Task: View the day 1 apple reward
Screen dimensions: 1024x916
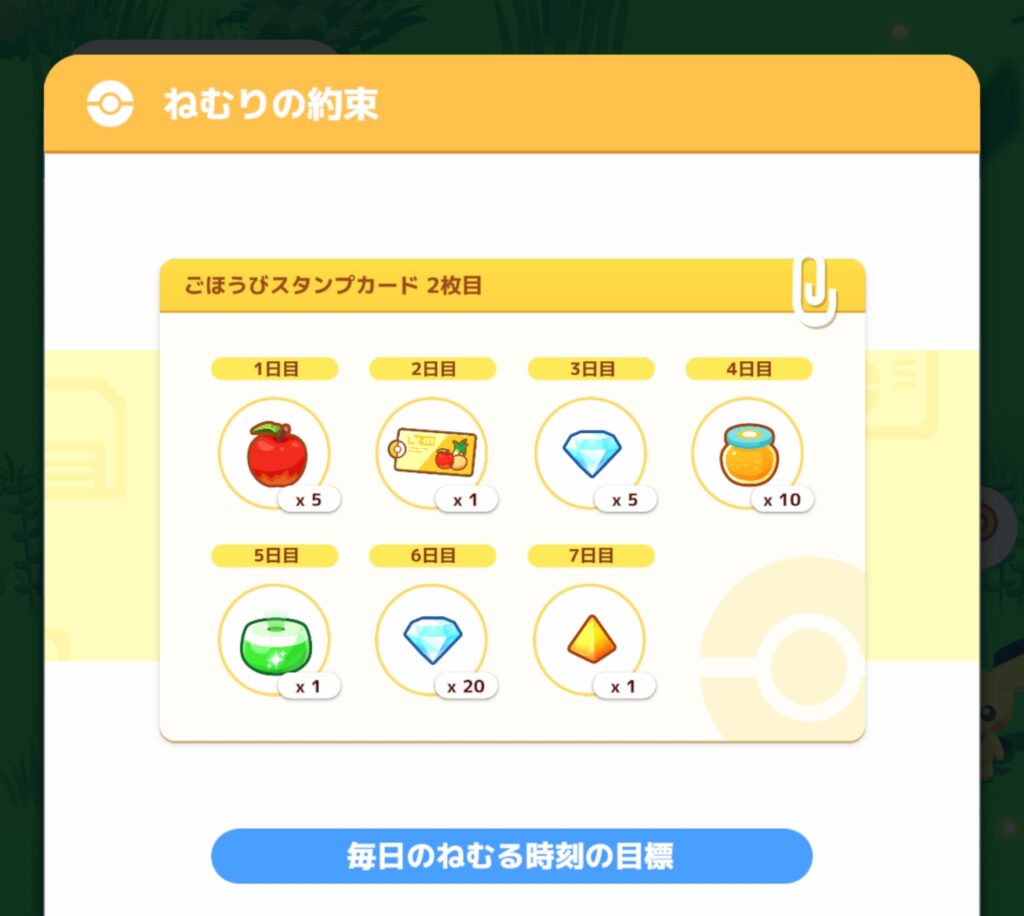Action: coord(275,454)
